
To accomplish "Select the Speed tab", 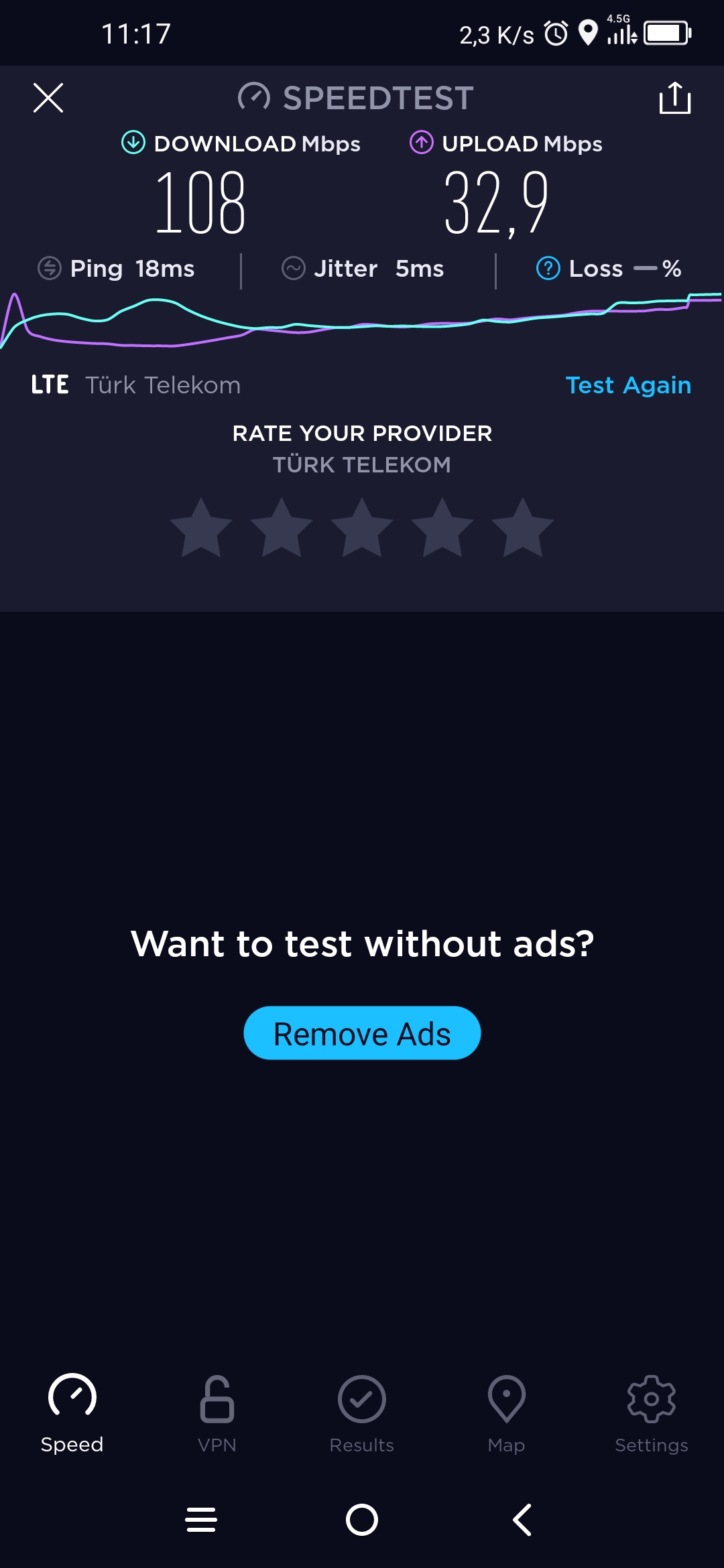I will (x=72, y=1413).
